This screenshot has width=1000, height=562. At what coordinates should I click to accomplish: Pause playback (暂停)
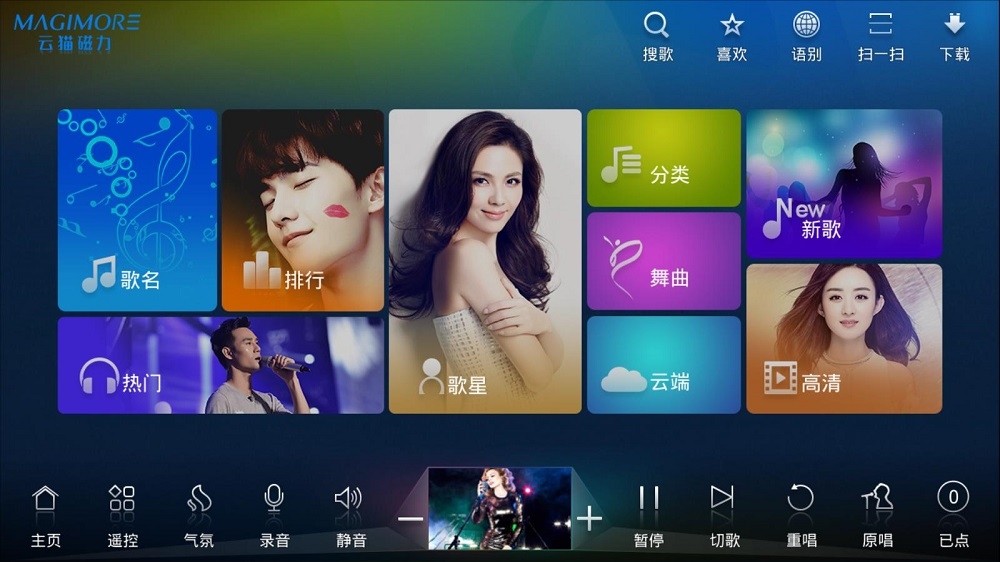pyautogui.click(x=649, y=515)
